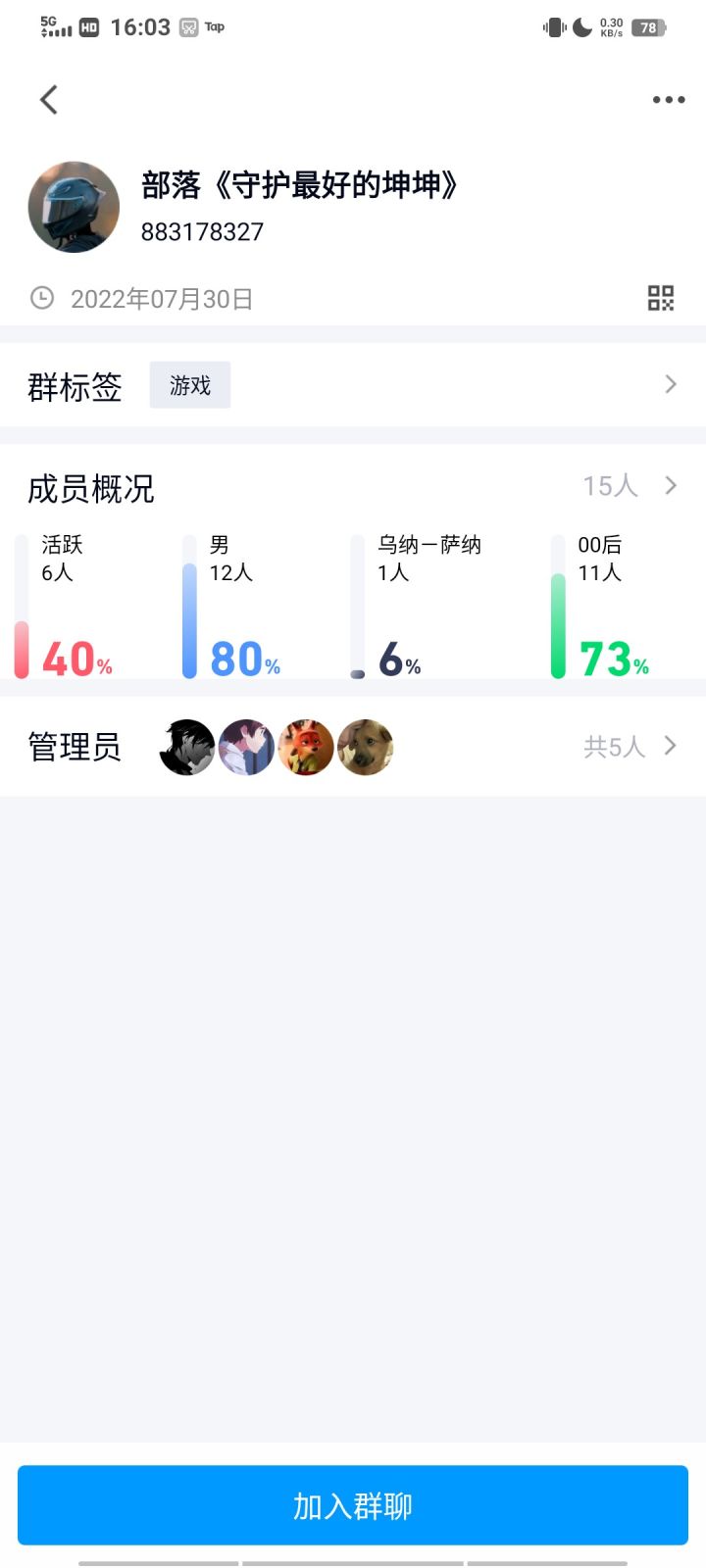706x1568 pixels.
Task: Tap the group number 883178327
Action: (202, 232)
